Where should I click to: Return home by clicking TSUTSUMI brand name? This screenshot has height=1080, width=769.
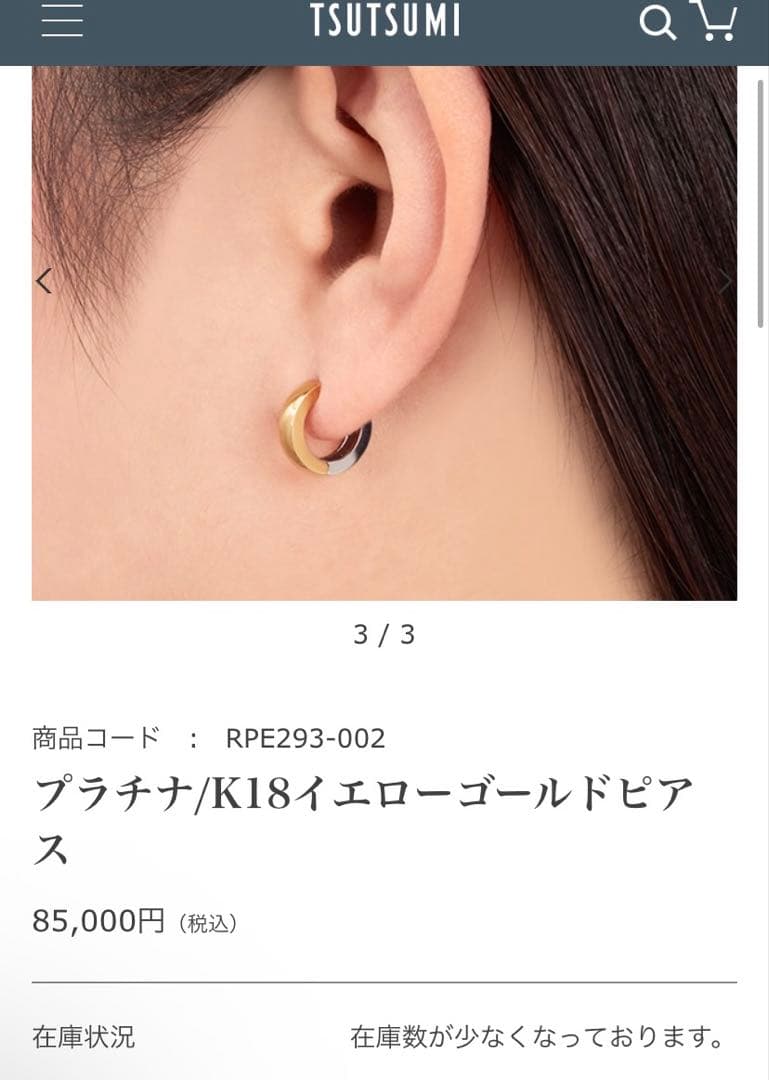384,22
